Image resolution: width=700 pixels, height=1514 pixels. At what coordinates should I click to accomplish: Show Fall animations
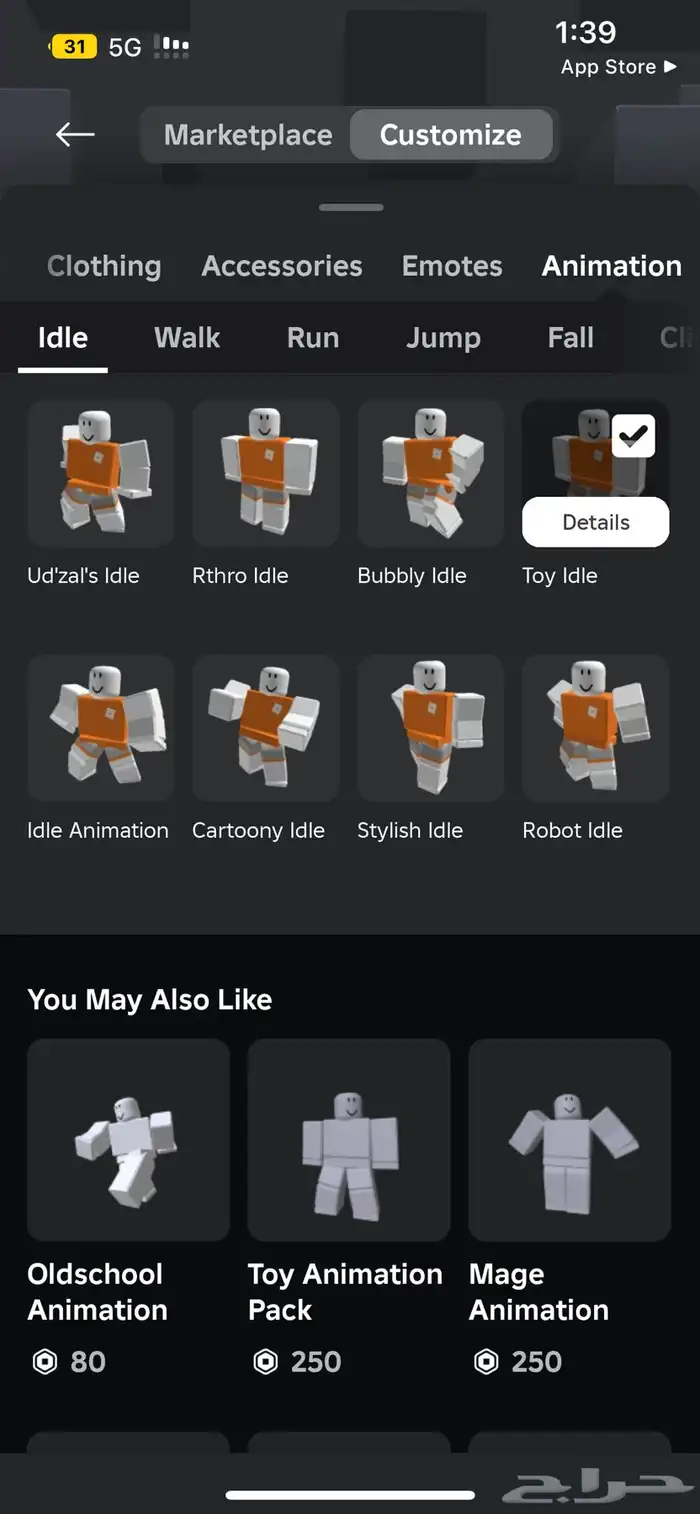pos(571,338)
